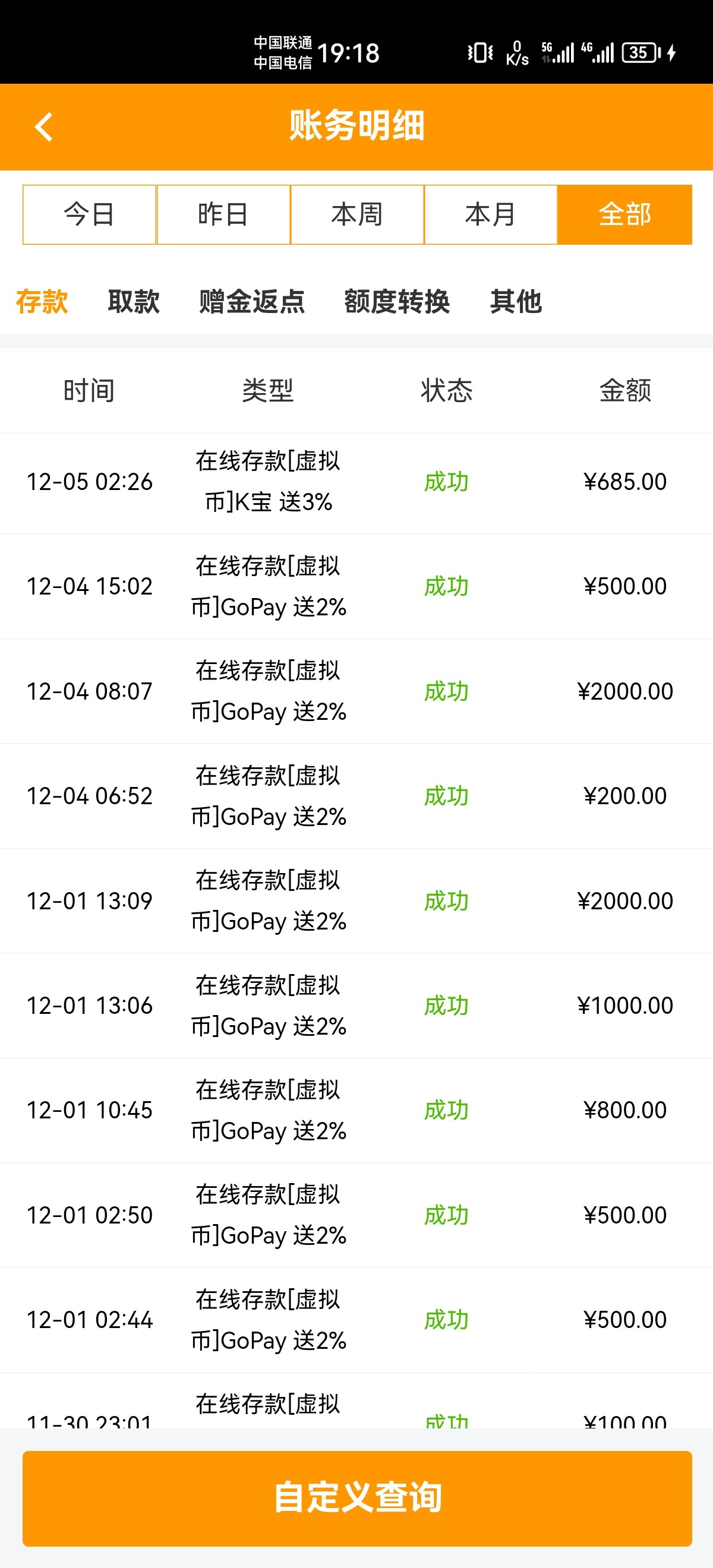Switch to the 赠金返点 tab
The height and width of the screenshot is (1568, 713).
coord(251,302)
